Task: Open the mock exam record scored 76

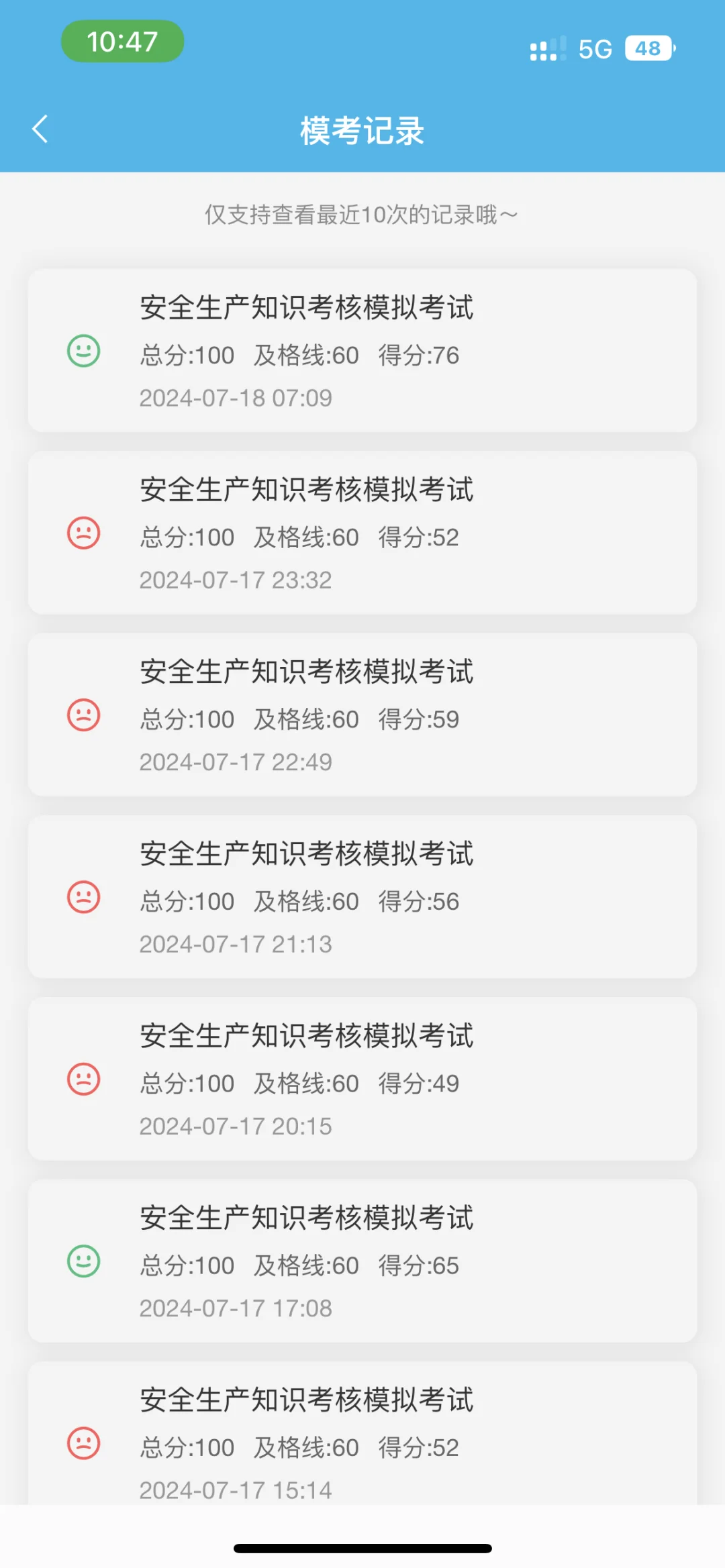Action: tap(362, 351)
